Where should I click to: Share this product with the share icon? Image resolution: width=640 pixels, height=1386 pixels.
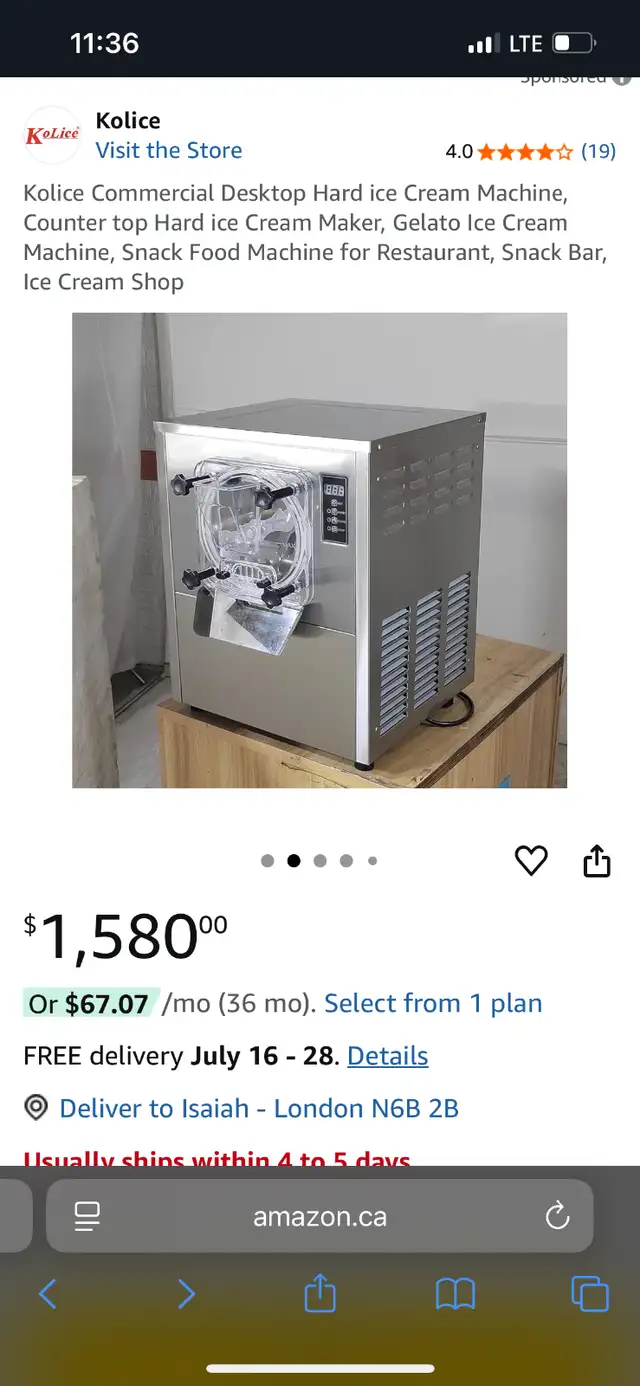click(597, 861)
